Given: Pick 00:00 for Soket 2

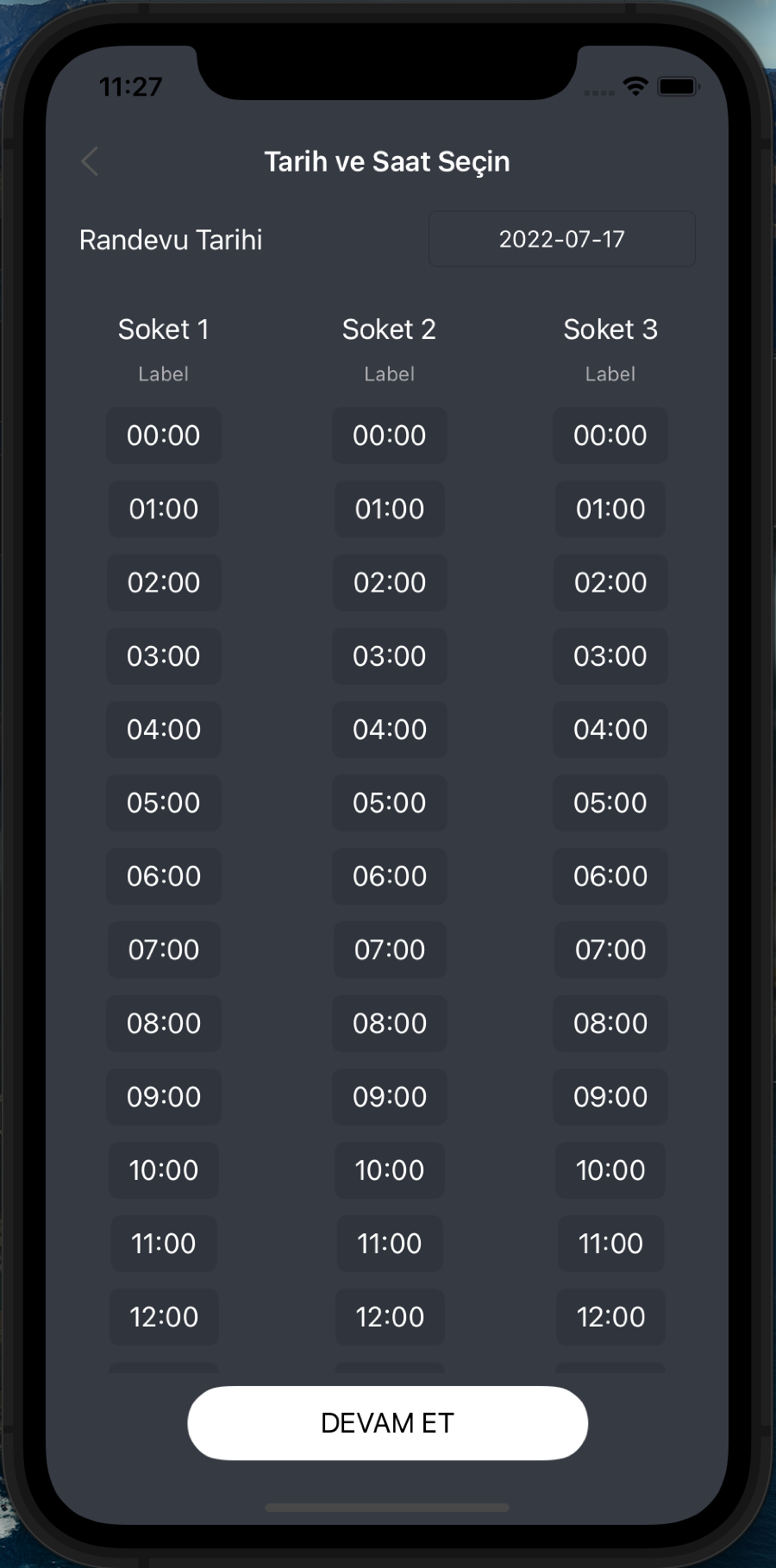Looking at the screenshot, I should click(390, 436).
